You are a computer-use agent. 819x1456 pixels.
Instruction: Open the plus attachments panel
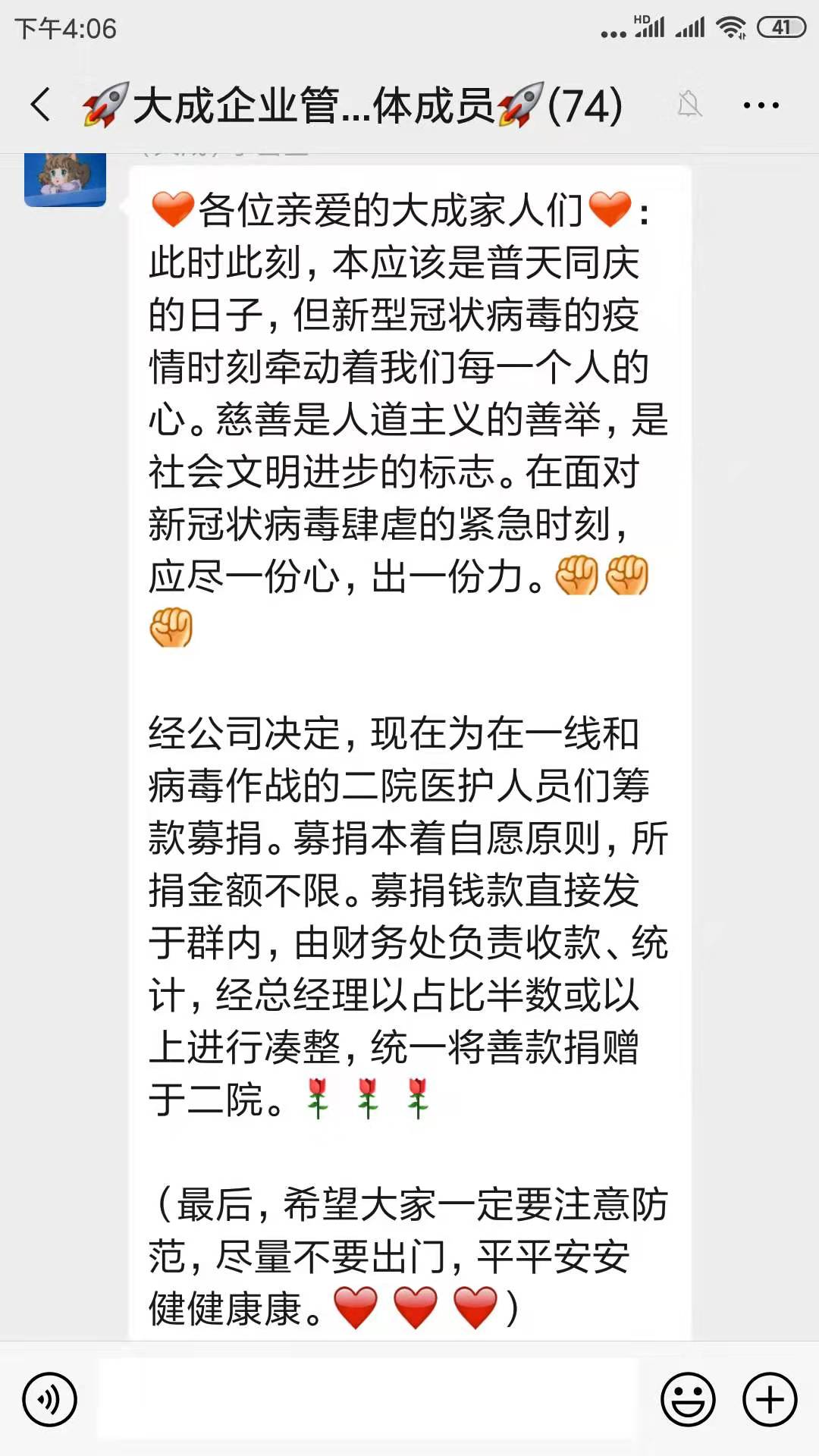pyautogui.click(x=770, y=1399)
